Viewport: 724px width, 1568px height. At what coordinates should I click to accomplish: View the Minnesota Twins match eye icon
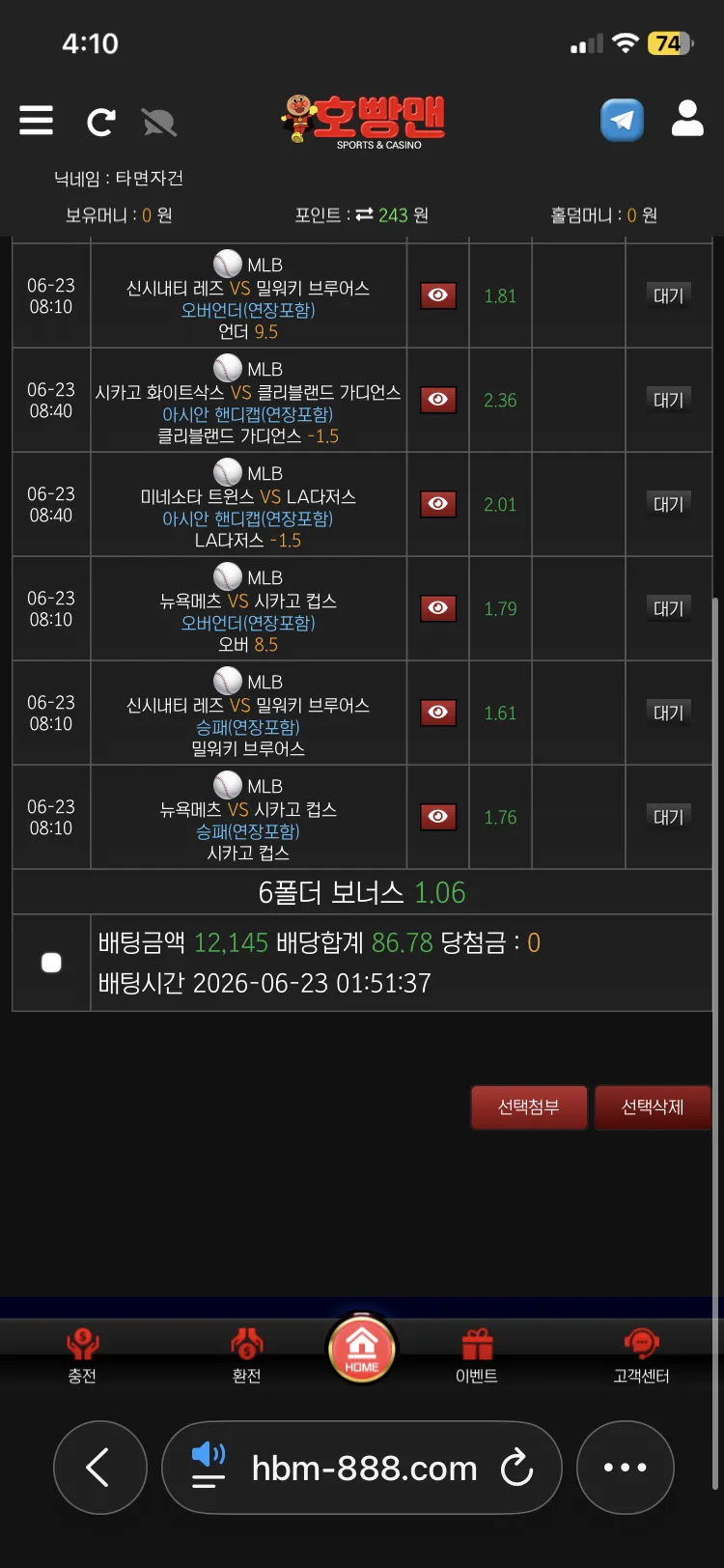tap(437, 504)
